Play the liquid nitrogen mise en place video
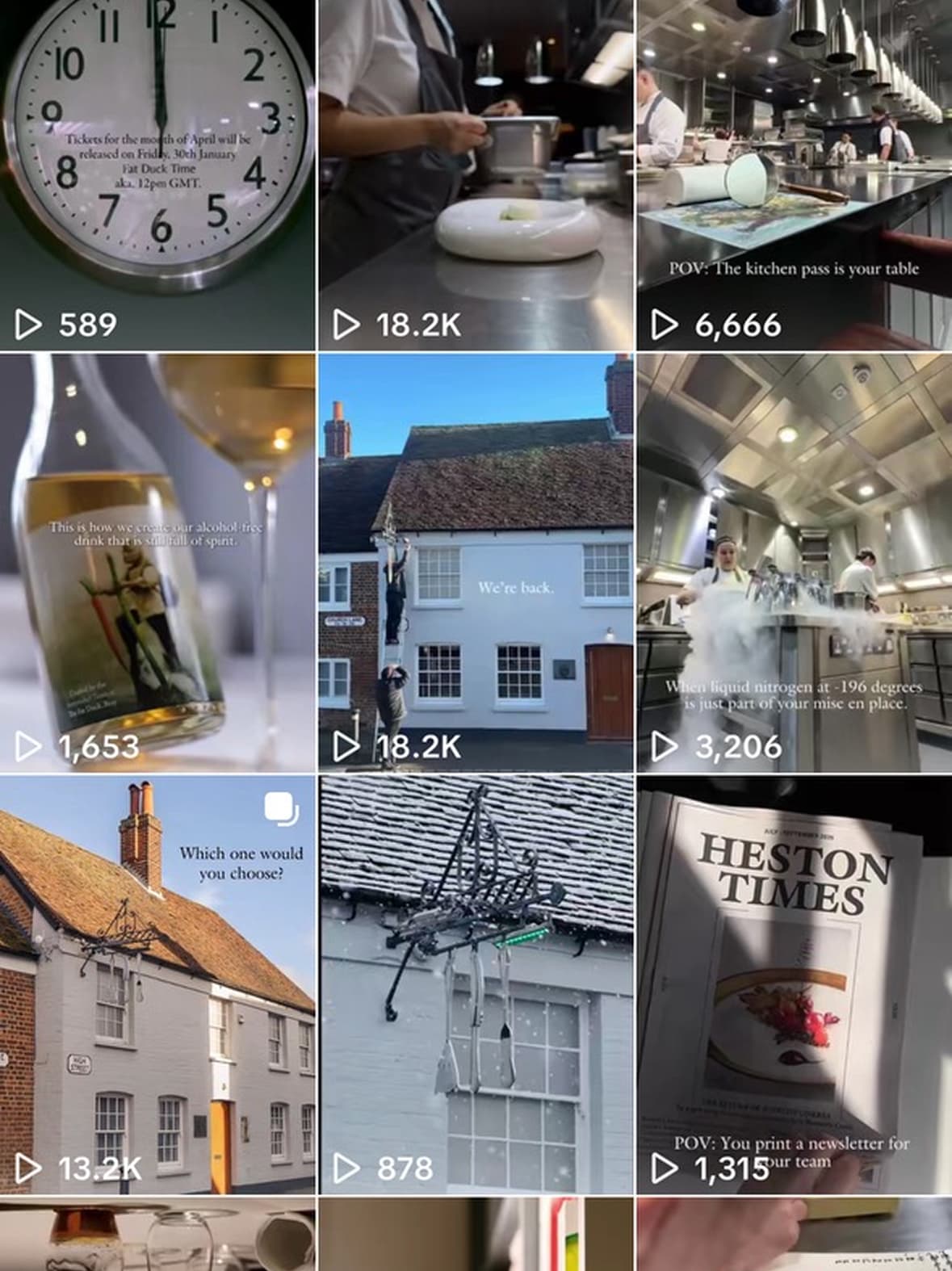 click(x=794, y=561)
